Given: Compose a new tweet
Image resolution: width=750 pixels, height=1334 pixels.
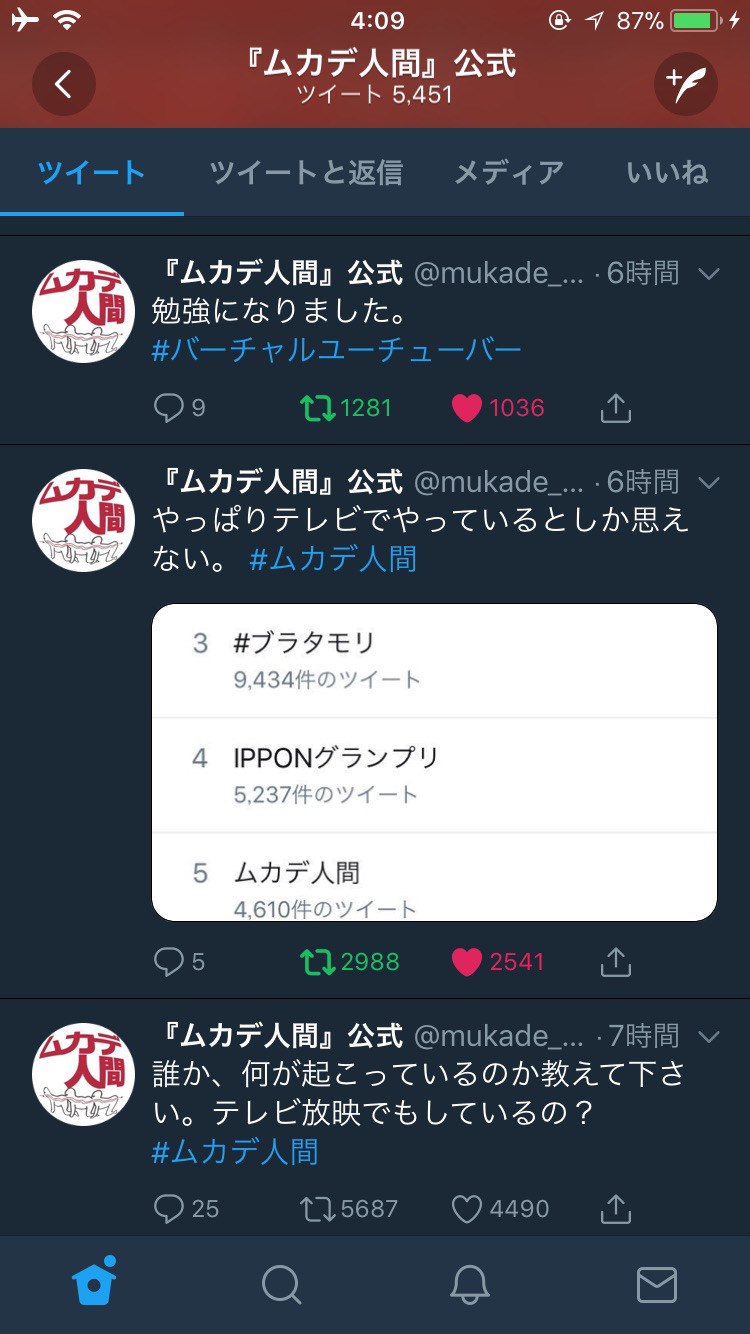Looking at the screenshot, I should click(x=686, y=84).
